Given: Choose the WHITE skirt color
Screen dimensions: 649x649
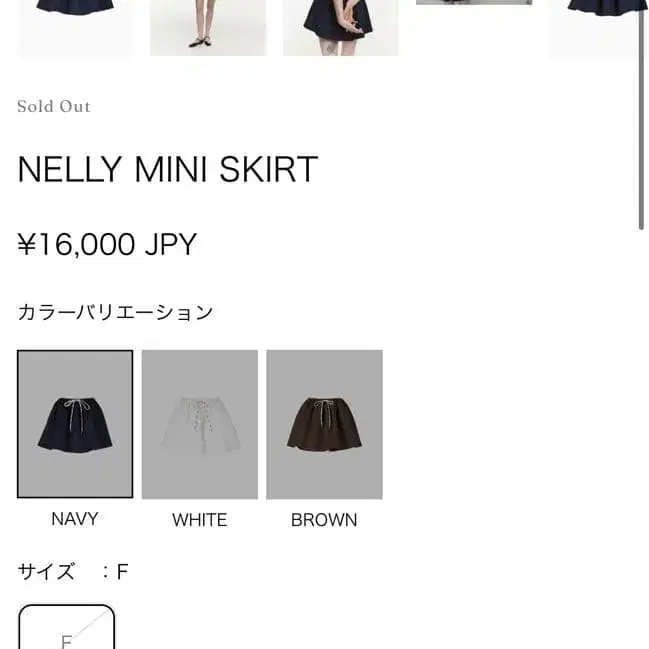Looking at the screenshot, I should (x=199, y=424).
